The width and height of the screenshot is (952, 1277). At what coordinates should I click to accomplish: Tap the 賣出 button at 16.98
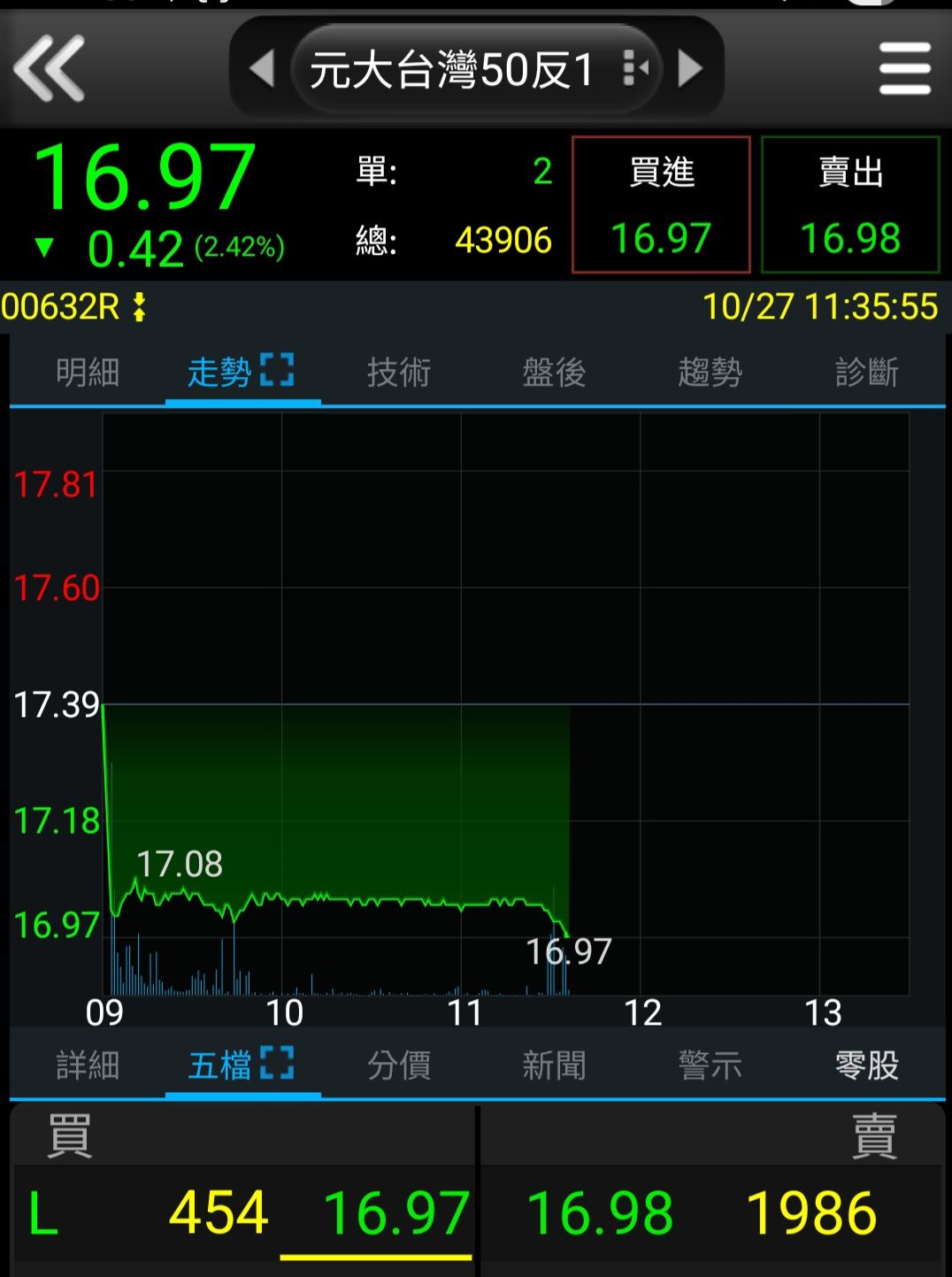(850, 204)
